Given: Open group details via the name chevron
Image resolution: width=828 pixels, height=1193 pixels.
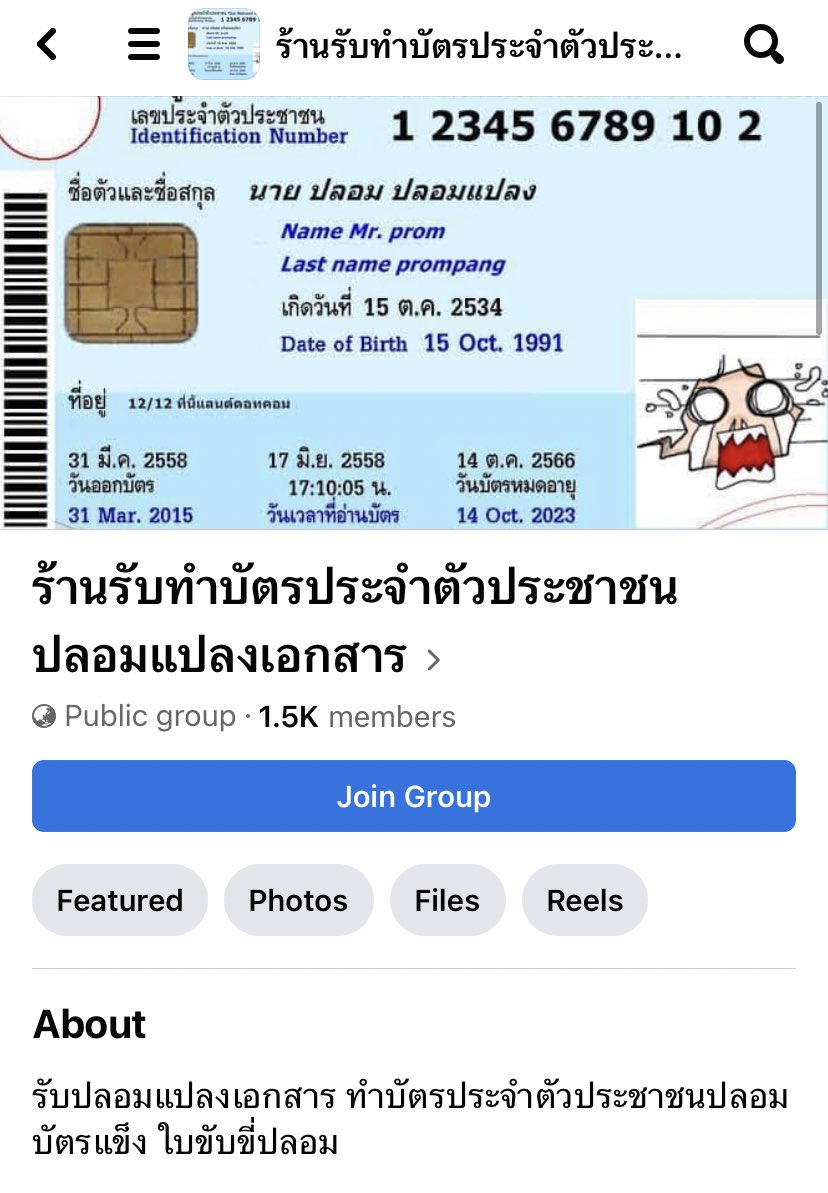Looking at the screenshot, I should pos(433,660).
